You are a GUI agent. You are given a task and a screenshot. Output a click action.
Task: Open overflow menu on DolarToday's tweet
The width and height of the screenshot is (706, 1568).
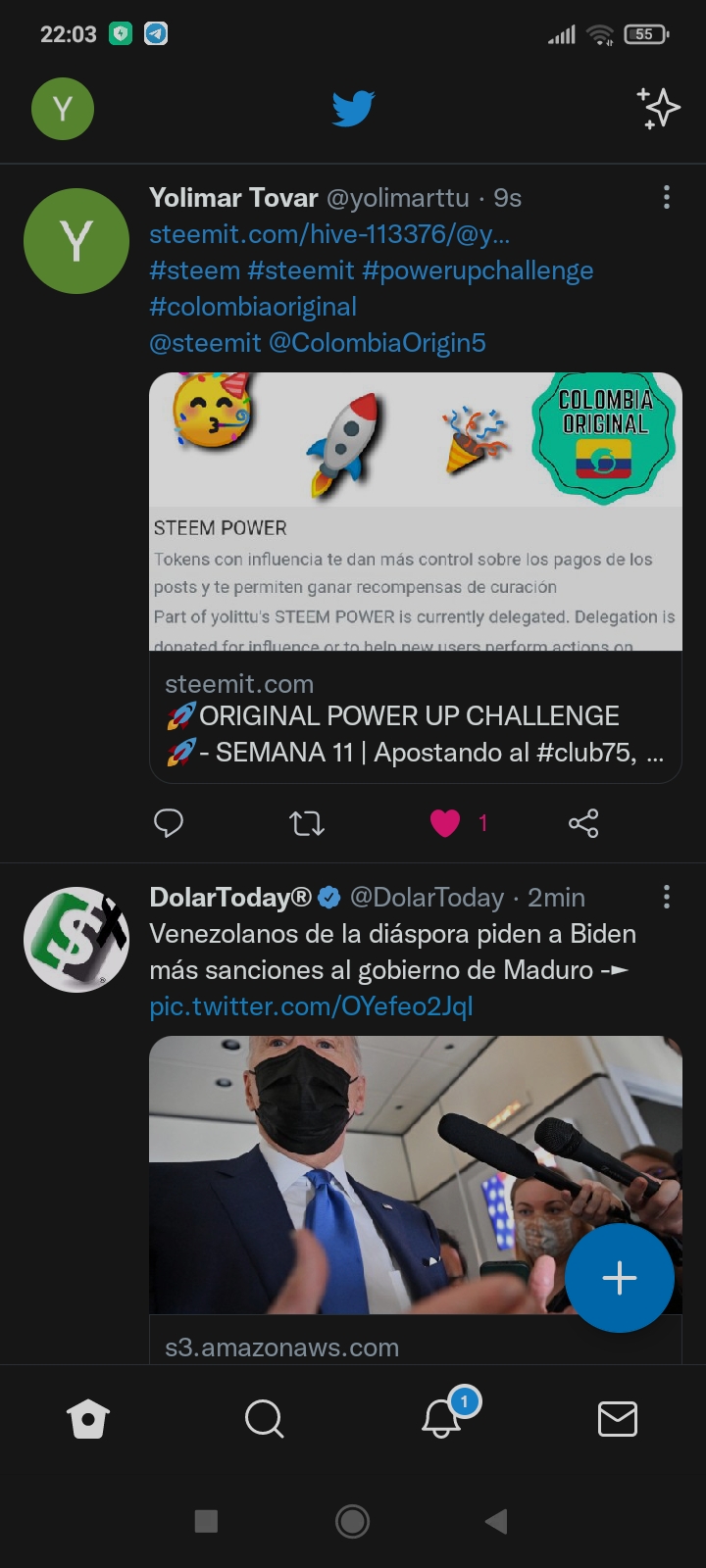667,897
